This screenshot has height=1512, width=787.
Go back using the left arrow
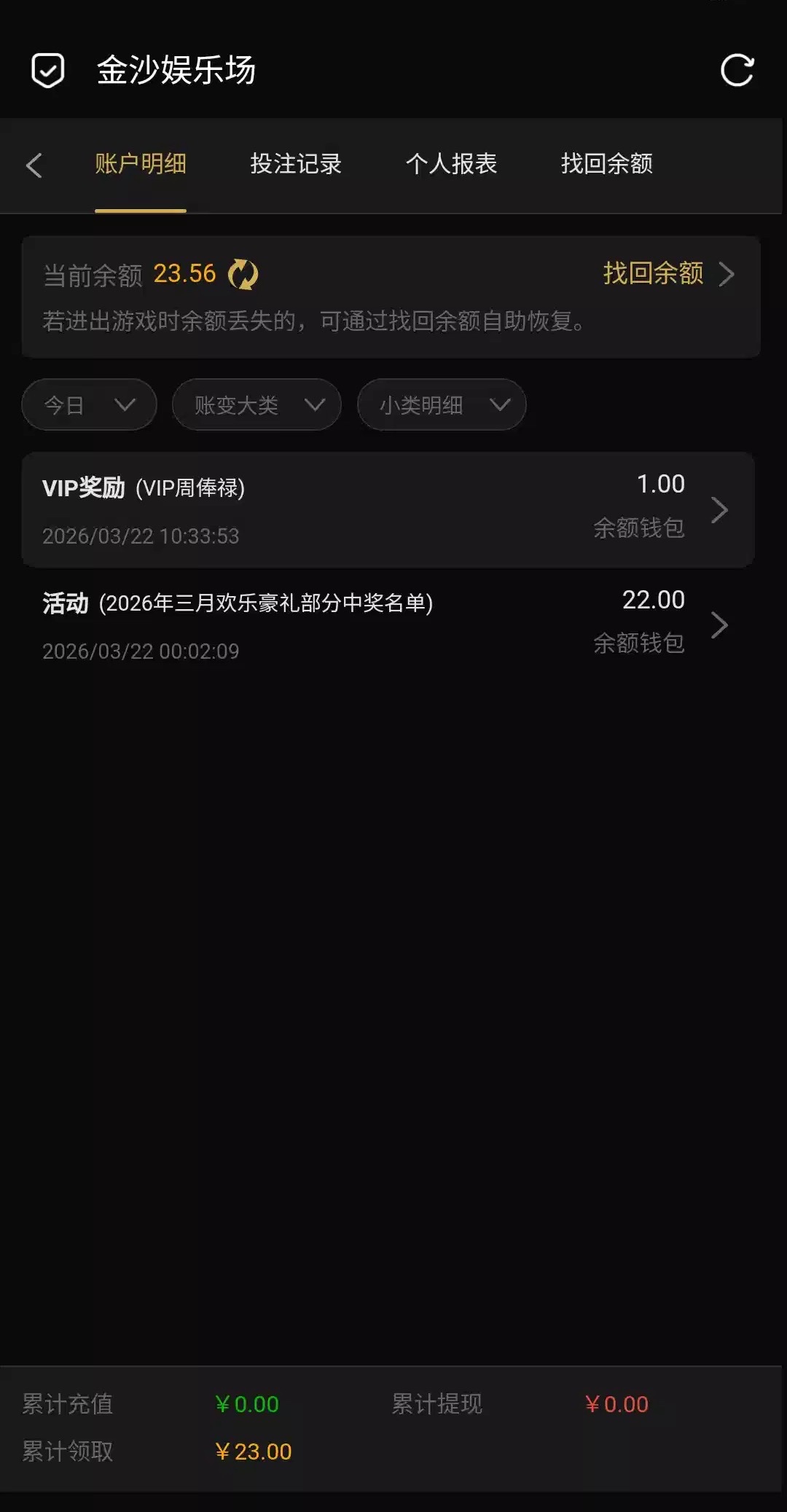tap(34, 165)
